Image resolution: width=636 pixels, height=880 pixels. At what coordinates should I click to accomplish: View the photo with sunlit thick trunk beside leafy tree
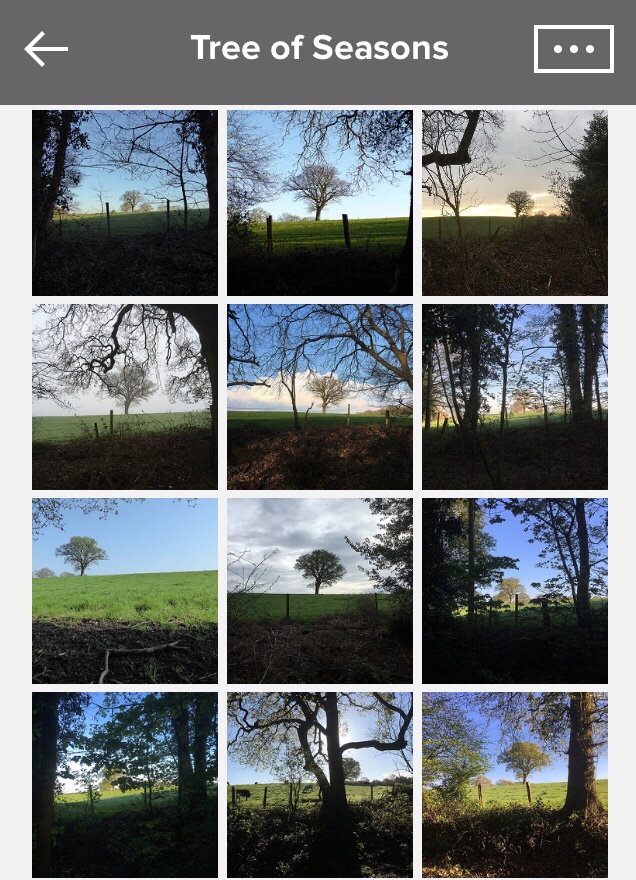click(x=514, y=785)
